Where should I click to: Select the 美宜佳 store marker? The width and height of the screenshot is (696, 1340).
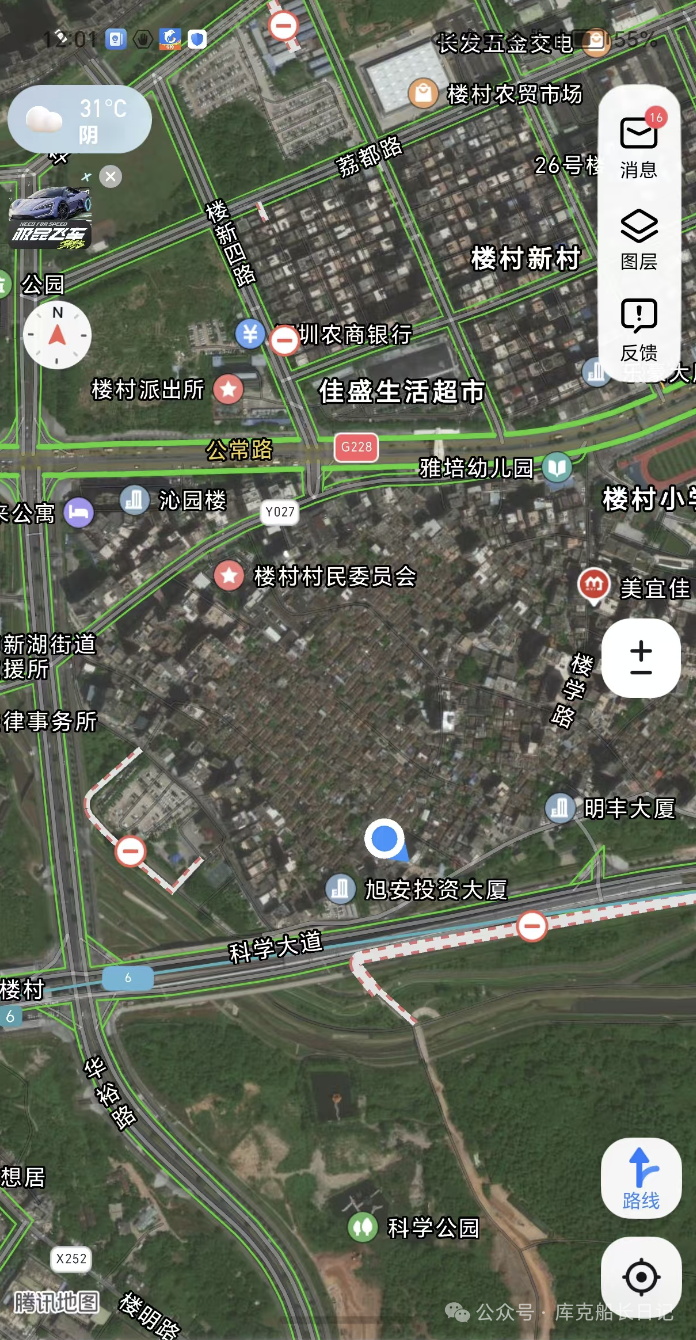click(x=594, y=586)
